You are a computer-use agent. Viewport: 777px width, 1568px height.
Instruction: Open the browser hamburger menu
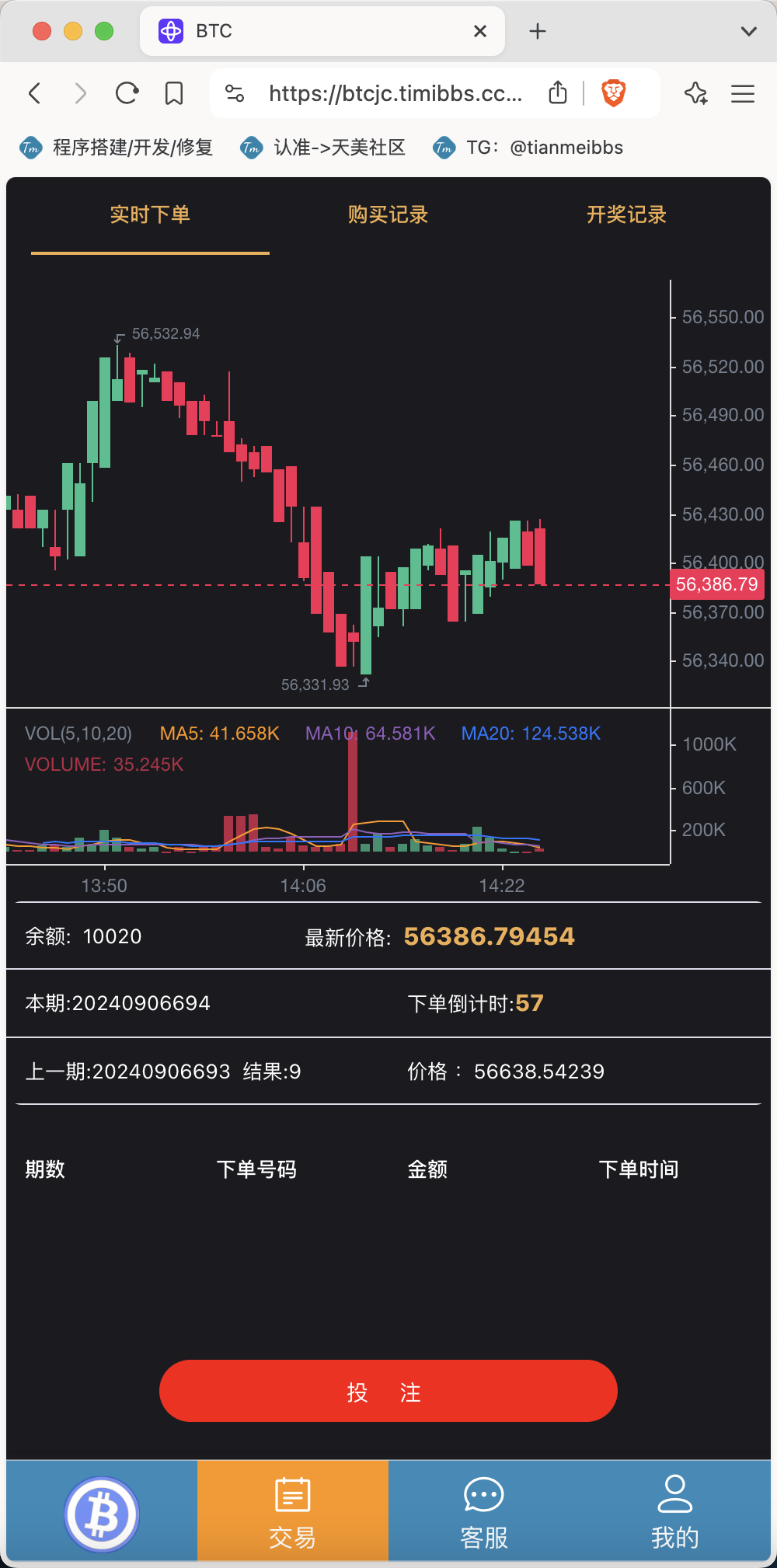click(x=743, y=93)
